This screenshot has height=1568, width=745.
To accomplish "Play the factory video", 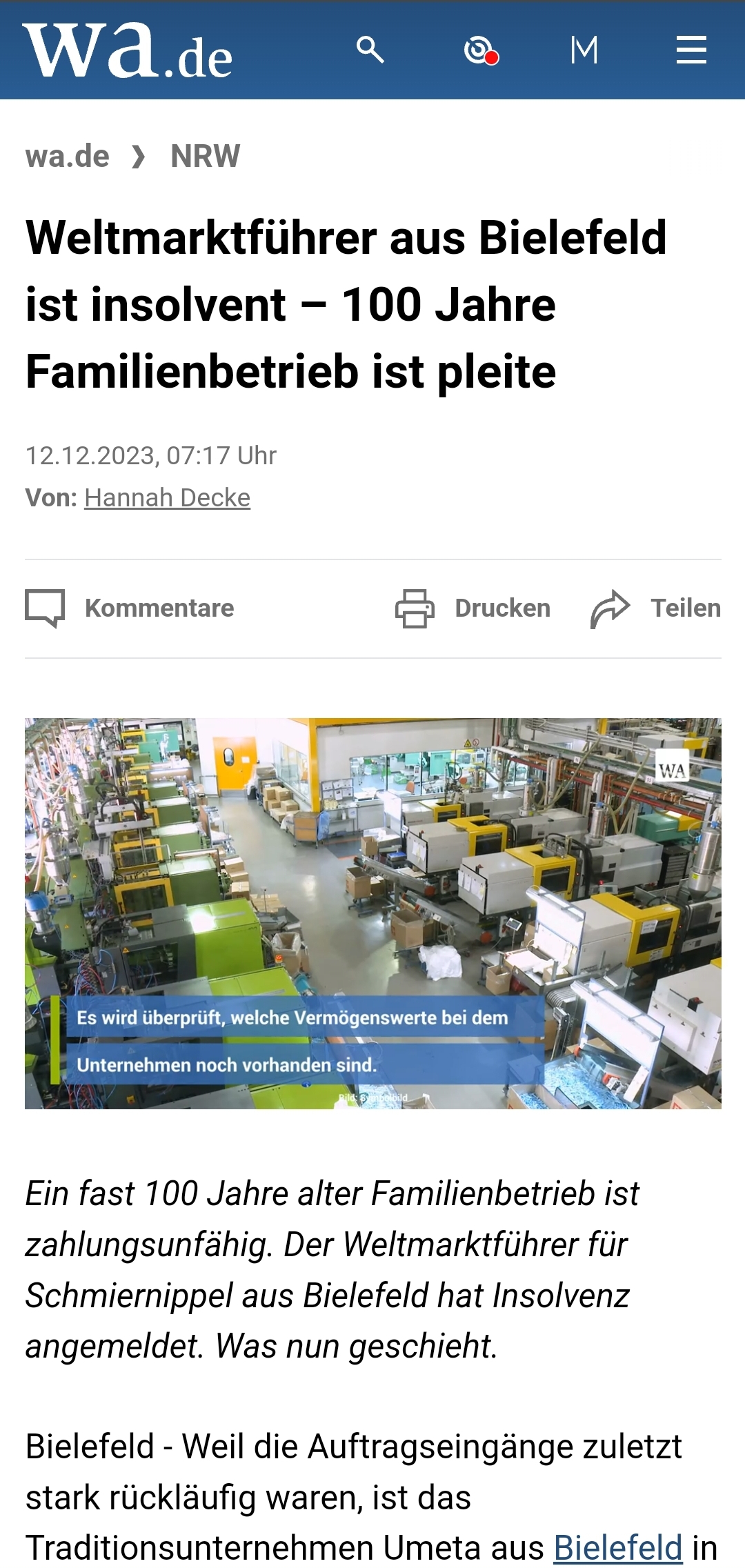I will tap(372, 913).
